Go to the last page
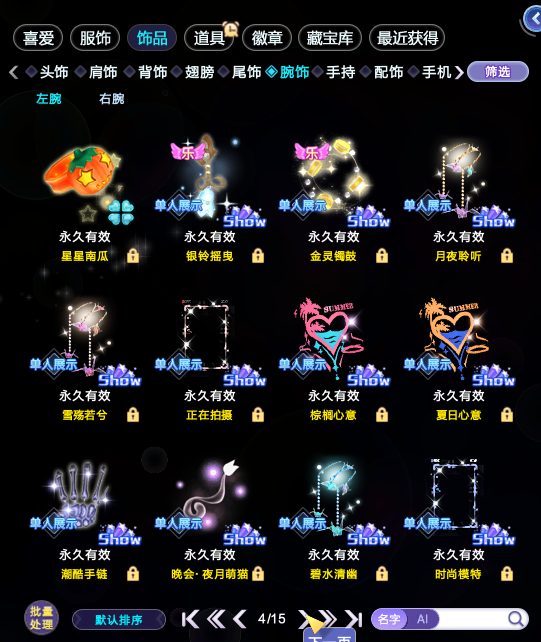 (x=354, y=619)
